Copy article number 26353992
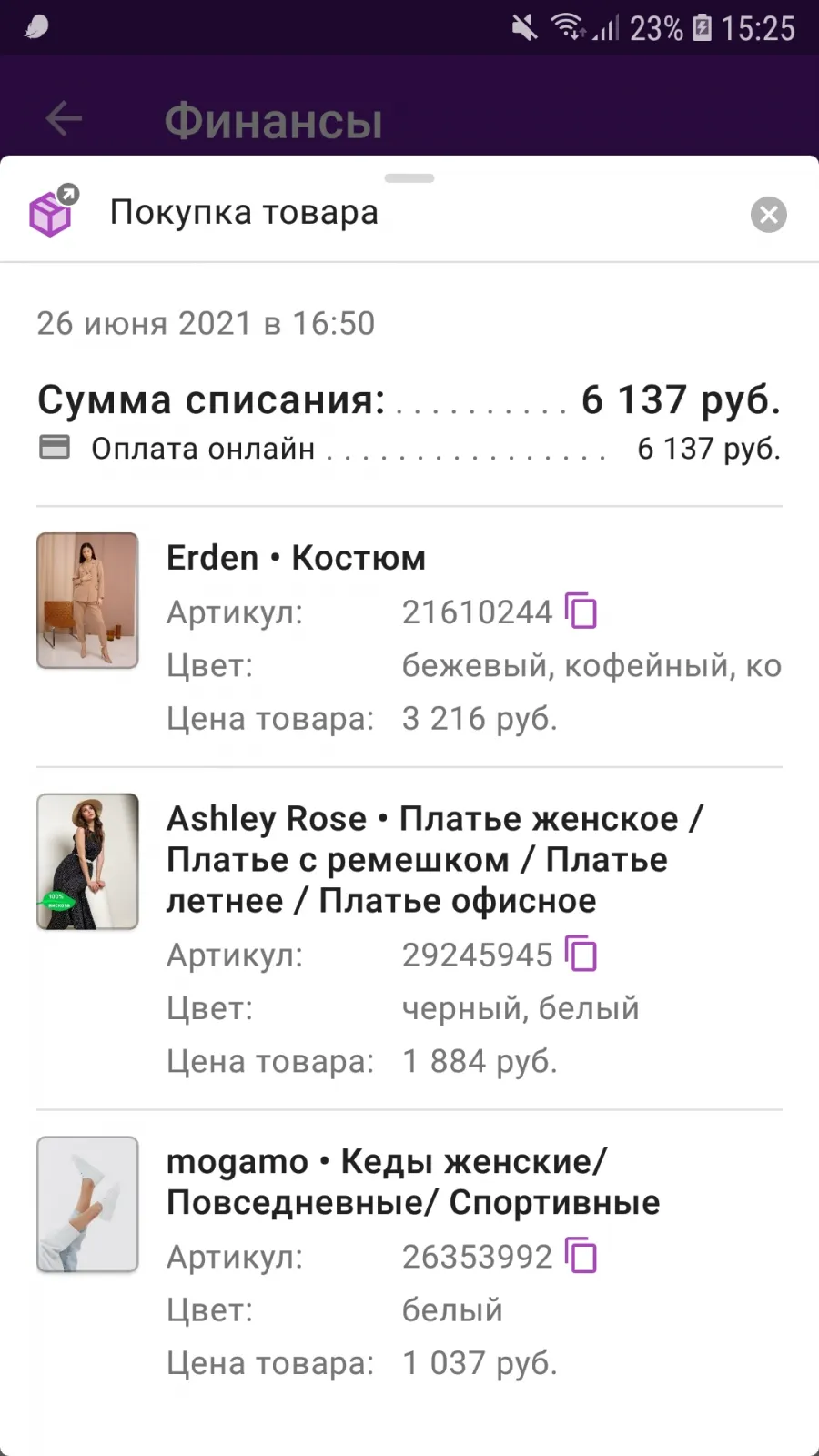 (x=581, y=1256)
